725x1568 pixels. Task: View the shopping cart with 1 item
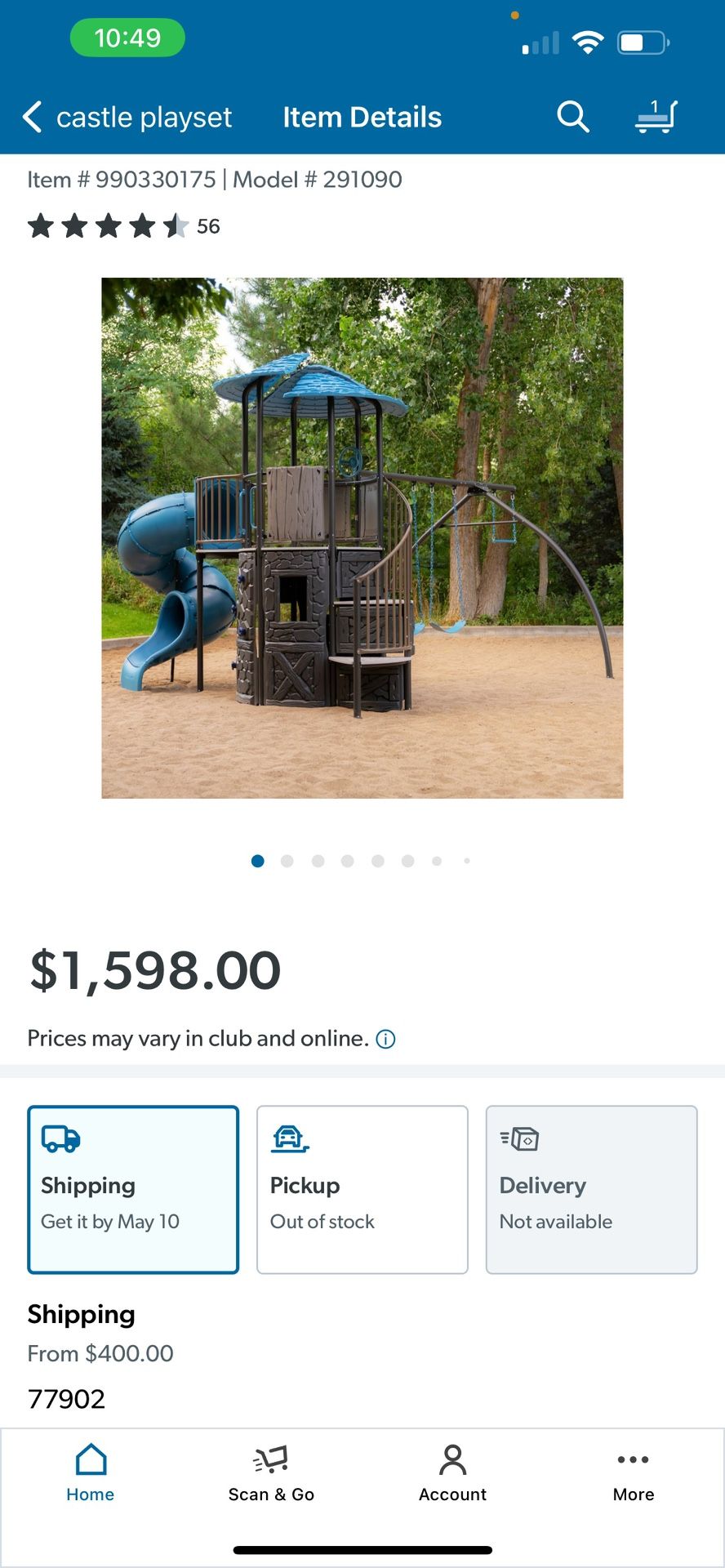[x=656, y=117]
